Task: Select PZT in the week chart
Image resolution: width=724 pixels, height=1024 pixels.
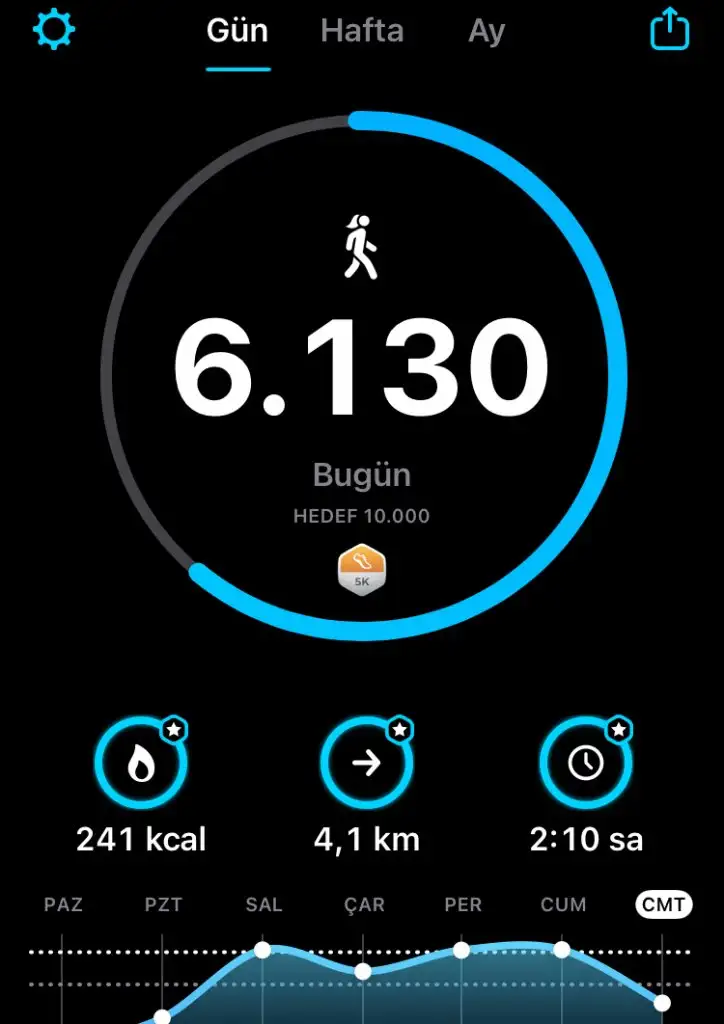Action: [163, 905]
